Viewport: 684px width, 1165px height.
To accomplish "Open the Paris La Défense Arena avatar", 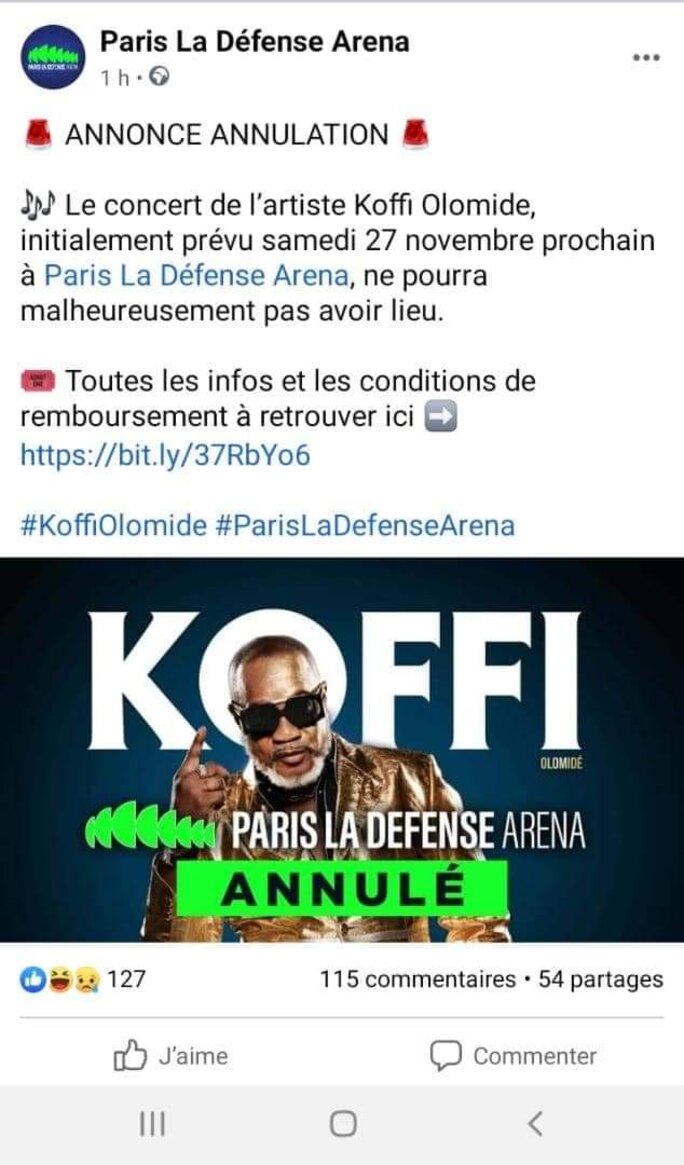I will (x=53, y=57).
